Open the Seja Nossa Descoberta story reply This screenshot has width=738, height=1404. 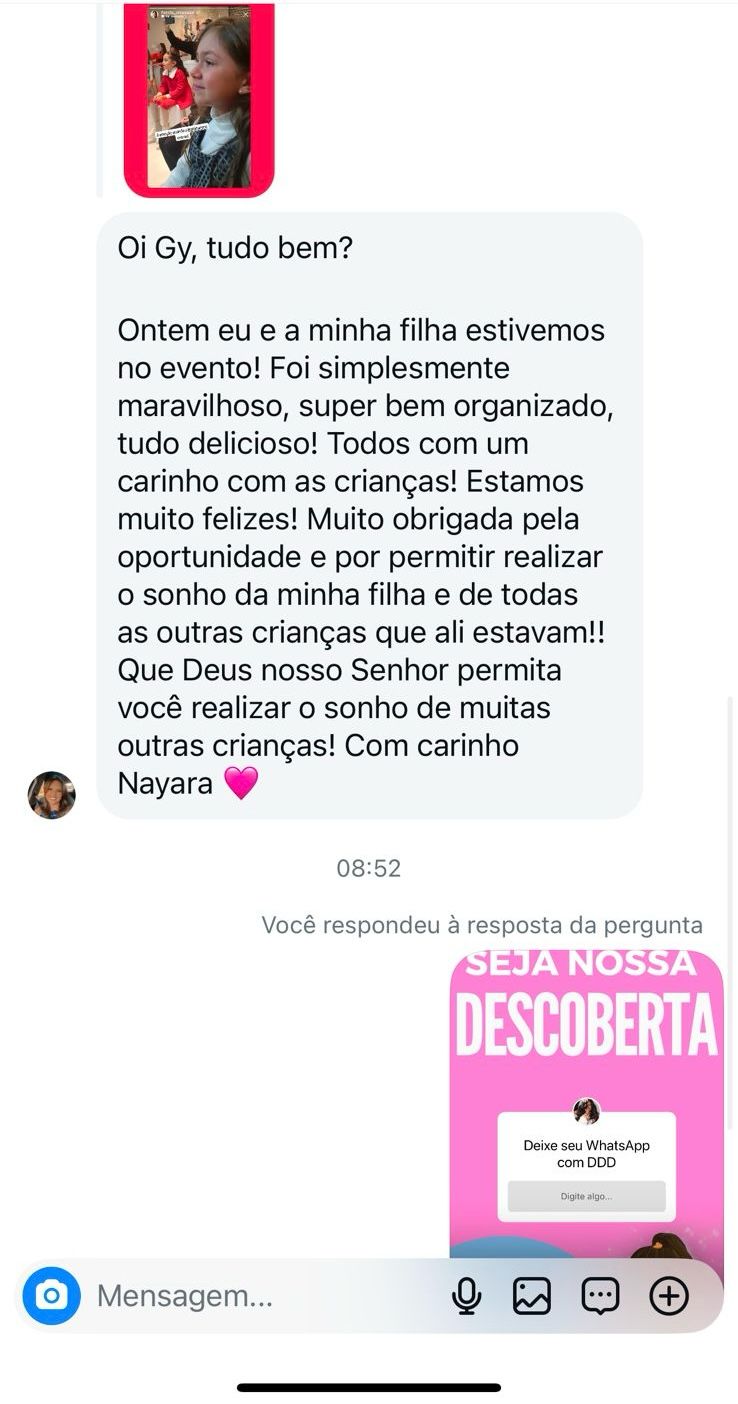coord(586,1100)
